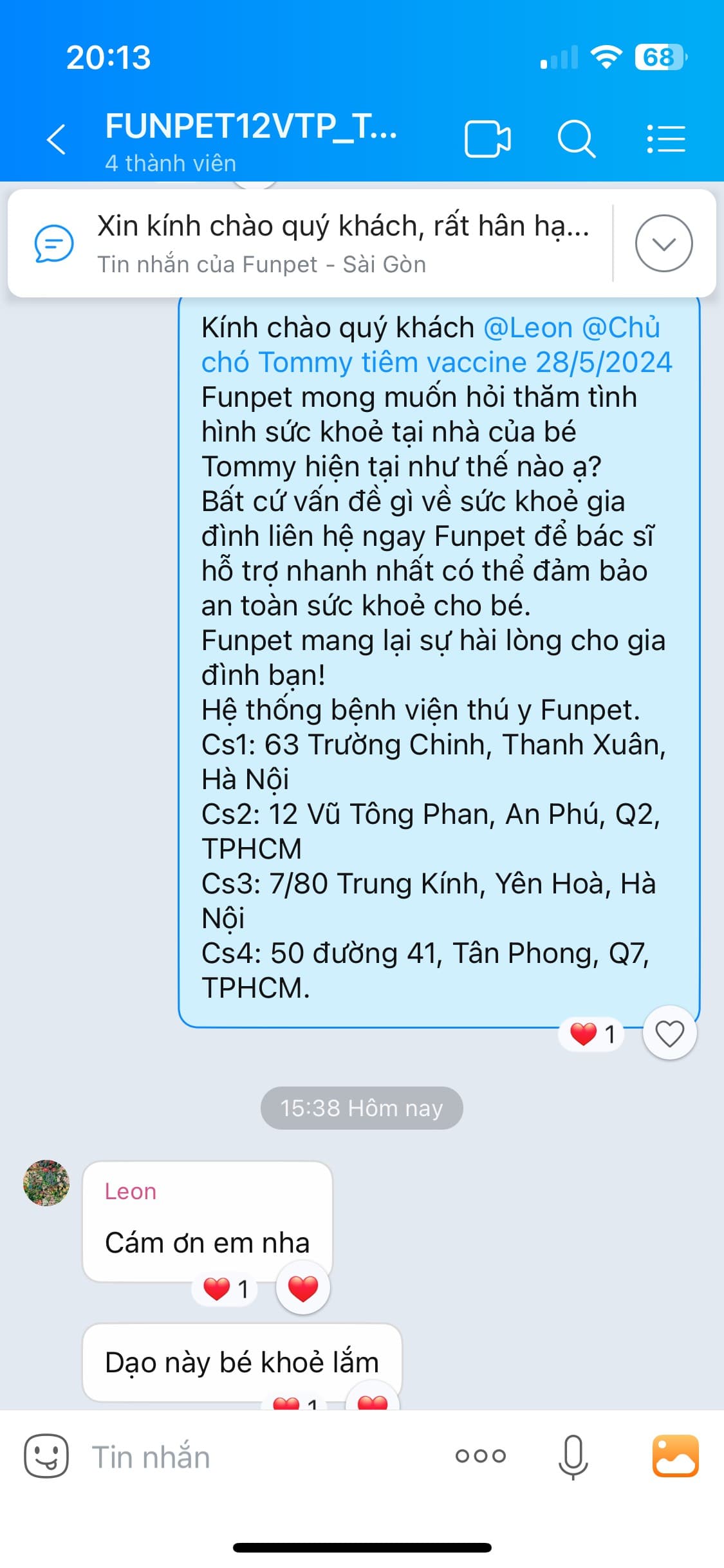Open more attachment options

coord(481,1456)
